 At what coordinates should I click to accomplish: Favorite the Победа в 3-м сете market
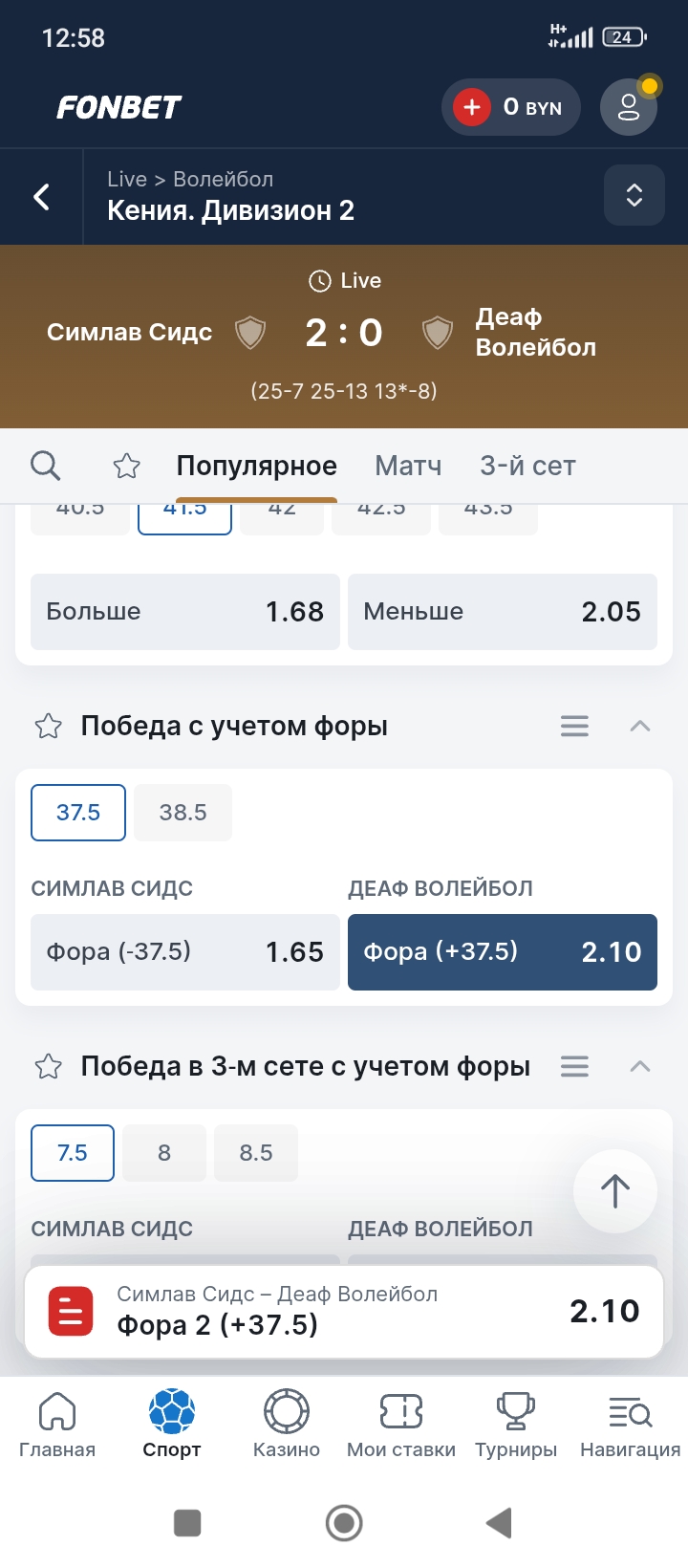click(x=48, y=1067)
